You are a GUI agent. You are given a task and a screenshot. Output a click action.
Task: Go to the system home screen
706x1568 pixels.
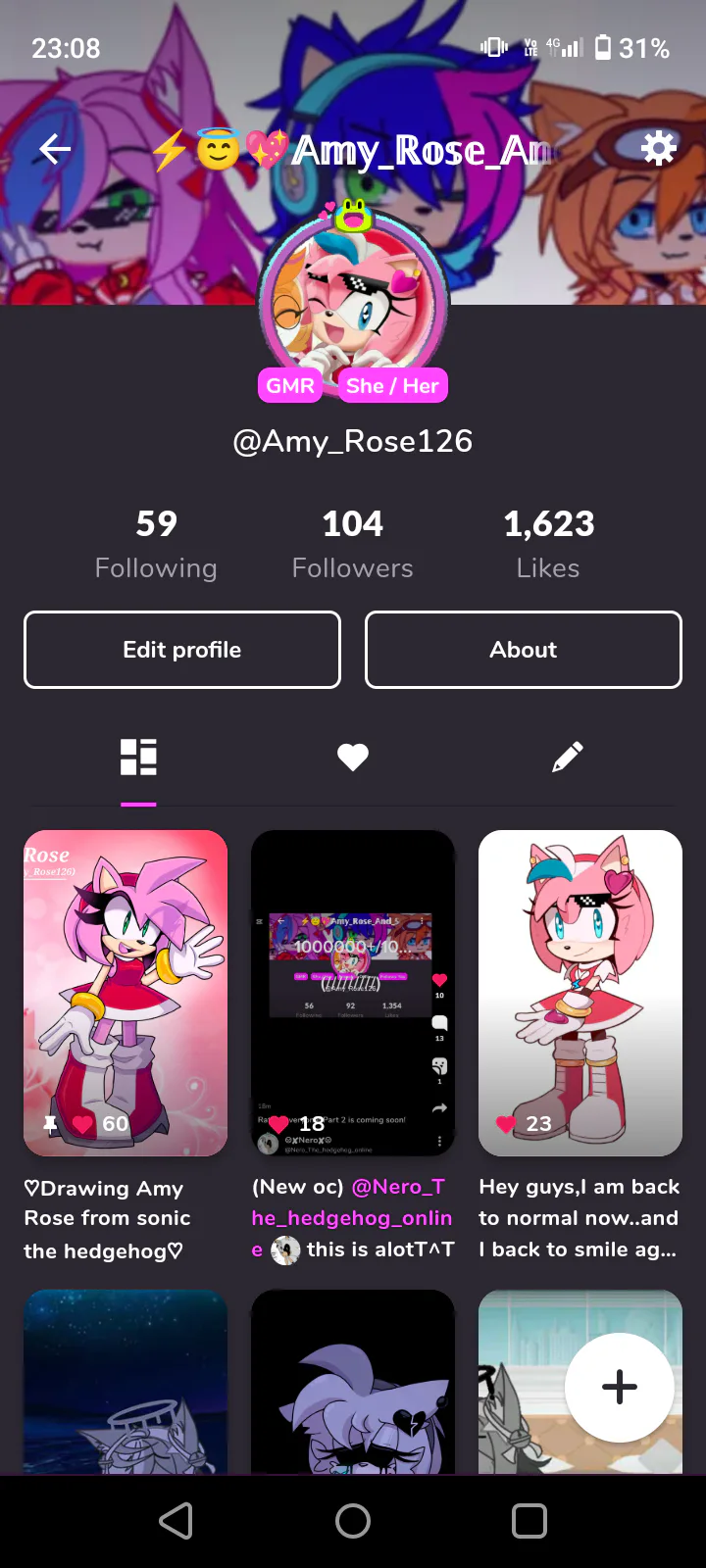click(x=353, y=1521)
